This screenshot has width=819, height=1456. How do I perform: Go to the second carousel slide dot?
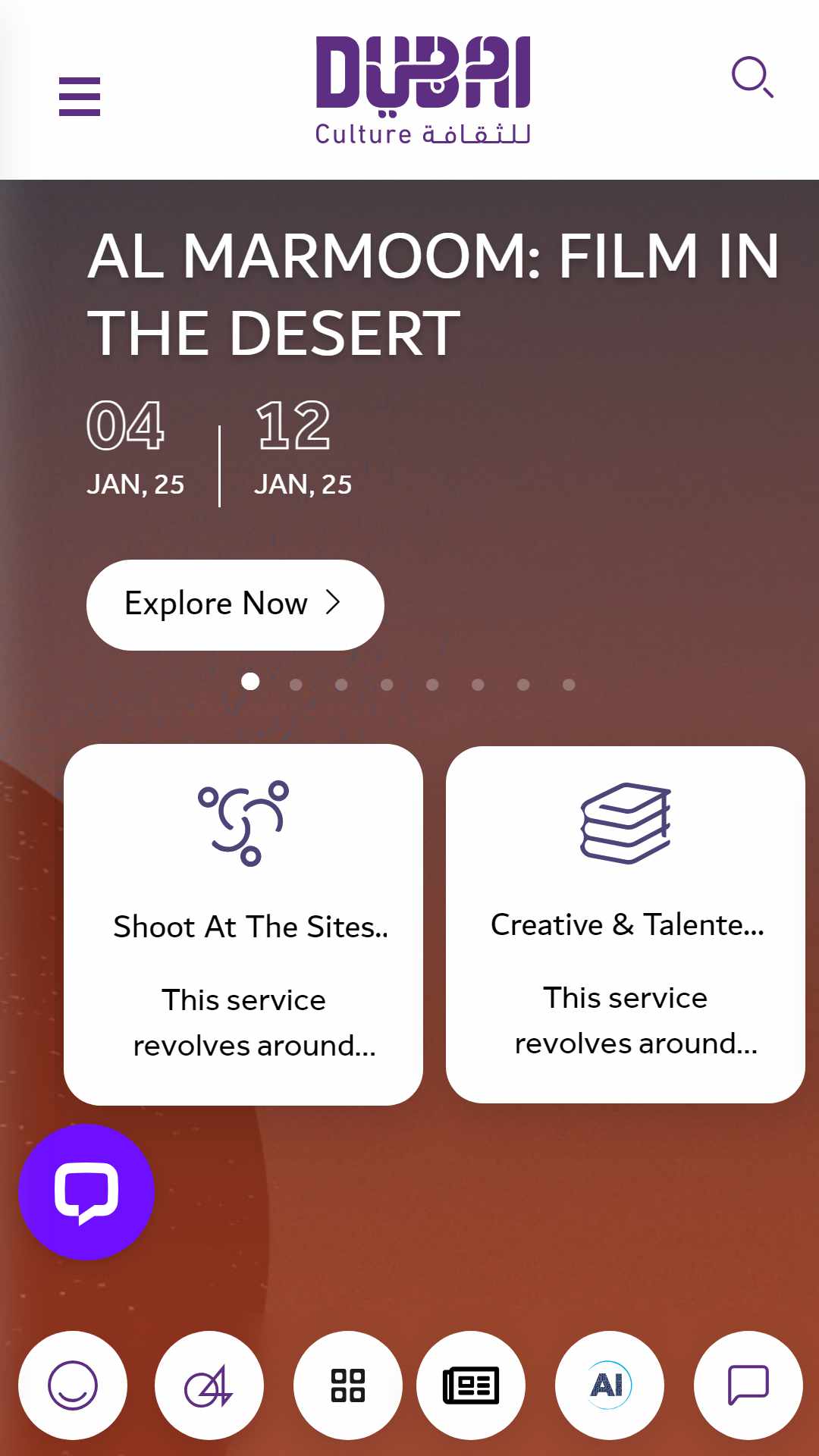[296, 685]
